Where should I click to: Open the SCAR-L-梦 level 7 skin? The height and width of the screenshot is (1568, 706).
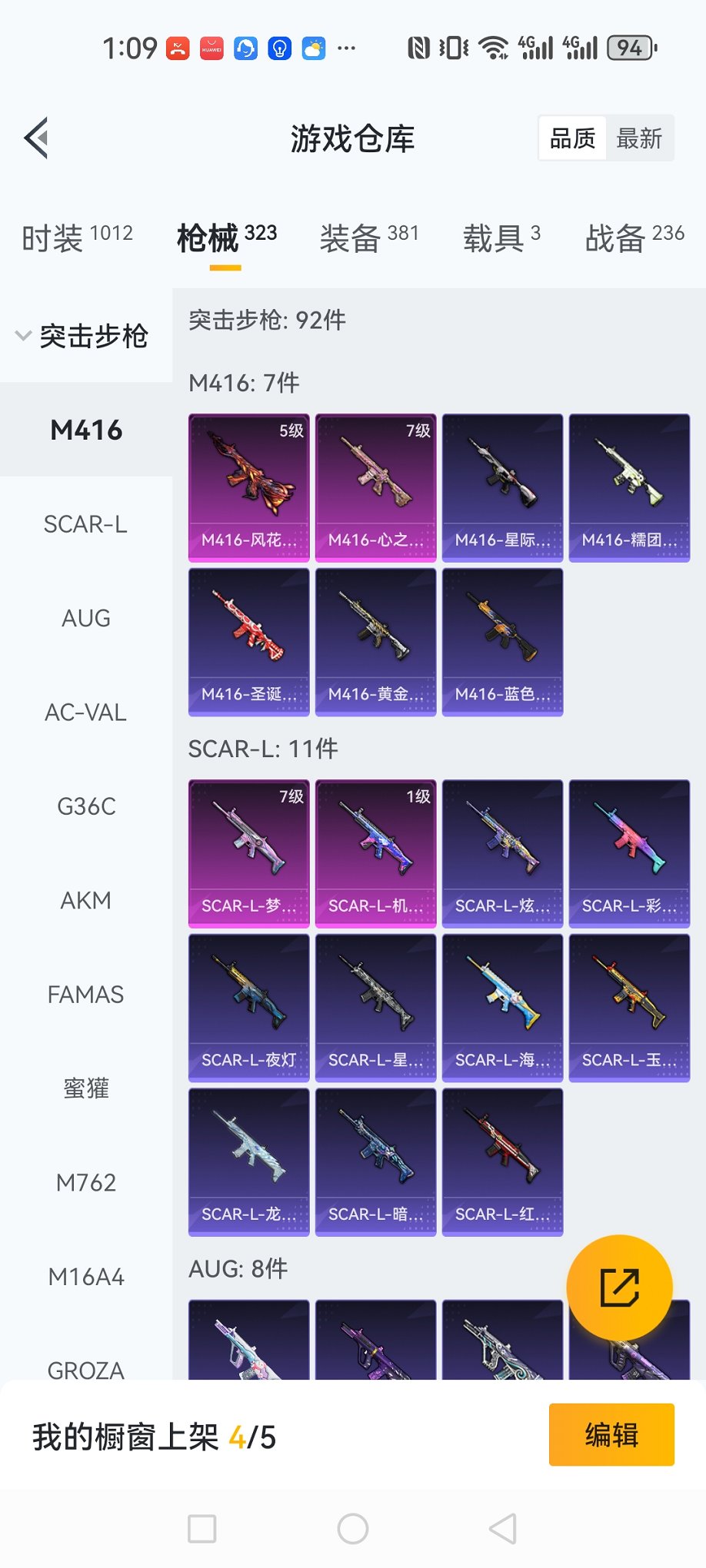[248, 853]
